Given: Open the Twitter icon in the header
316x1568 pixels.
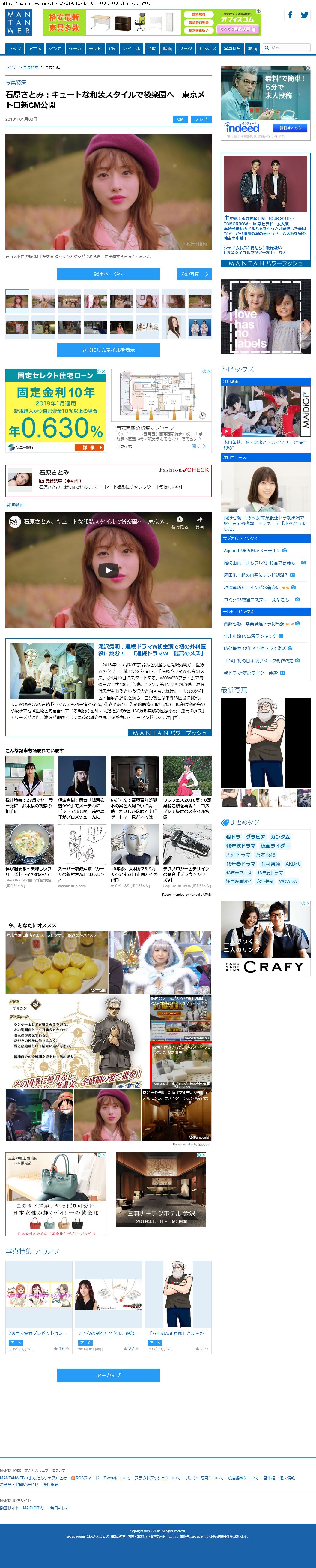Looking at the screenshot, I should click(x=304, y=15).
